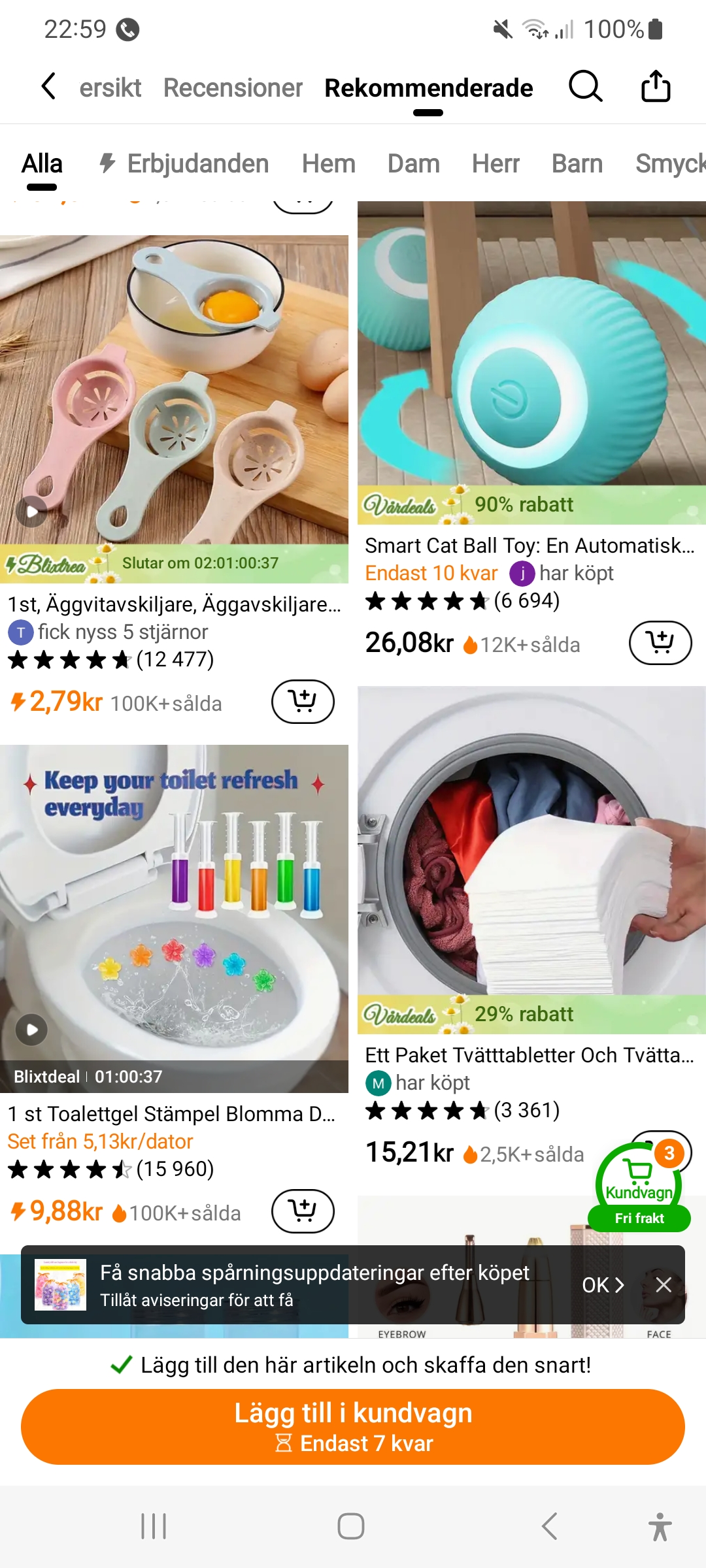Screen dimensions: 706x1568
Task: Switch to the Recensioner tab
Action: point(233,88)
